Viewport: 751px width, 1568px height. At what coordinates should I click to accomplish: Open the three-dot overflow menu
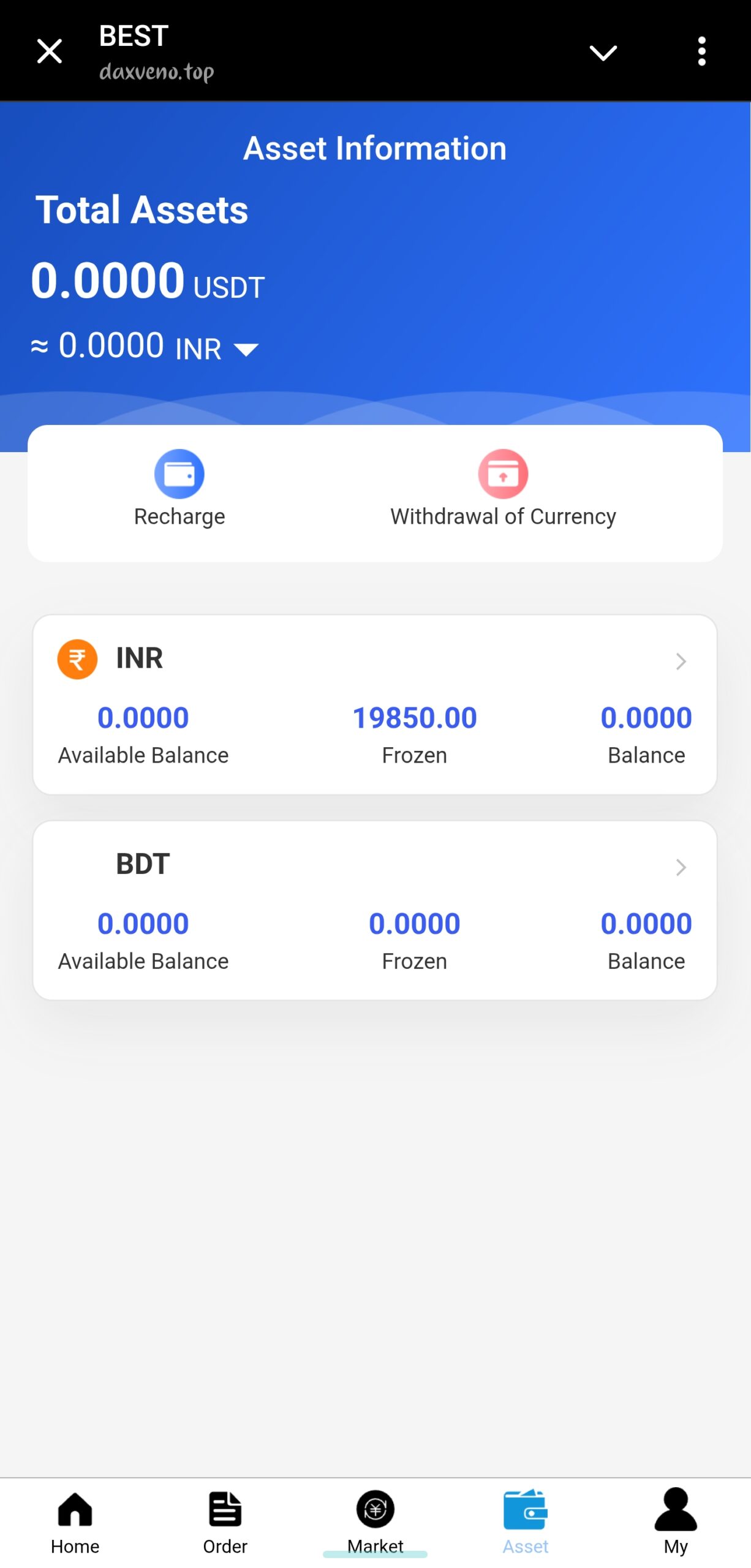click(701, 51)
